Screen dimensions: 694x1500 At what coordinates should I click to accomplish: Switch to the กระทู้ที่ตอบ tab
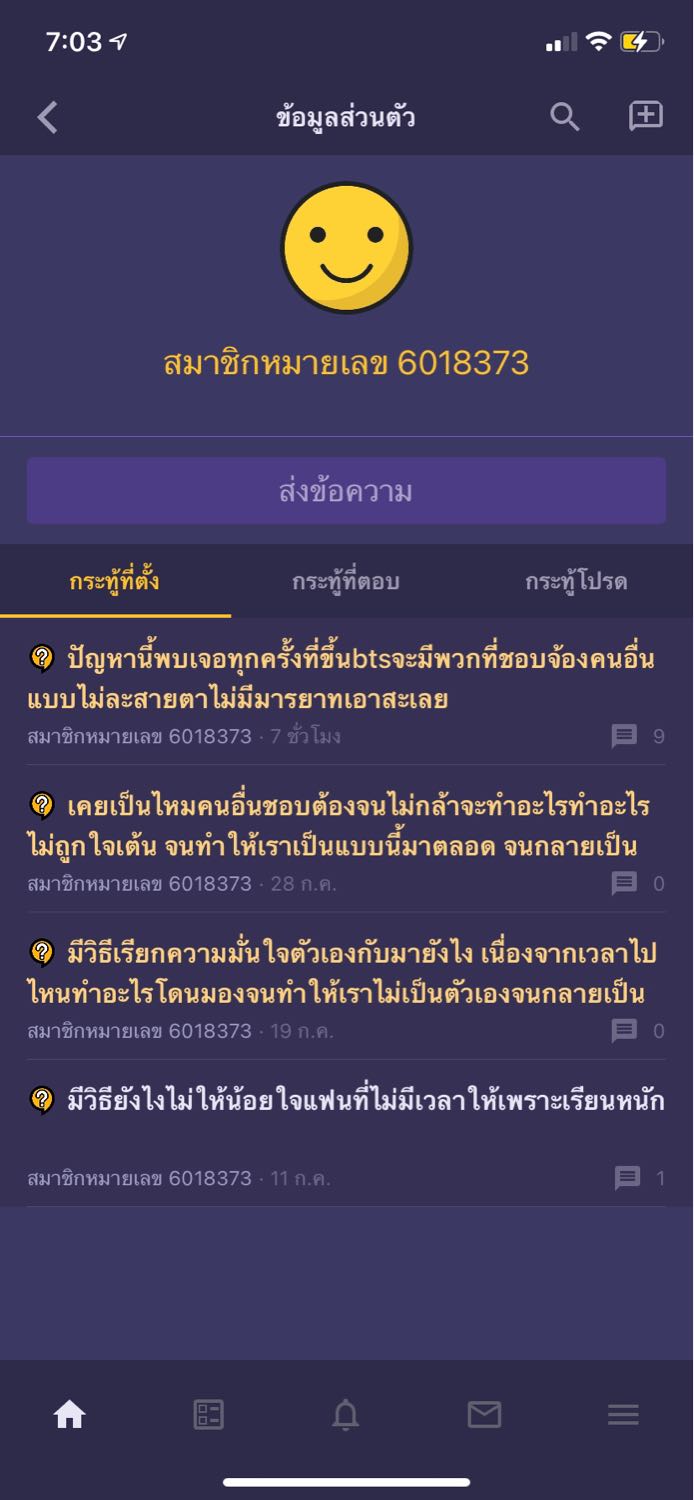tap(346, 581)
